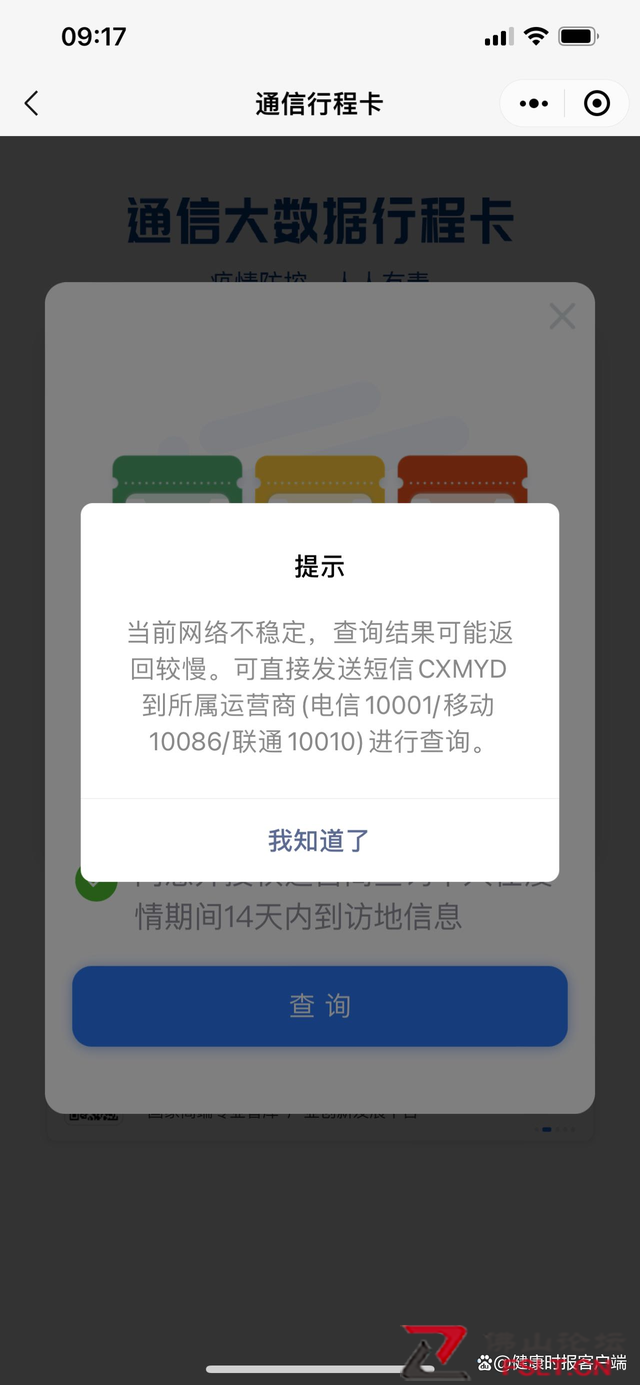The height and width of the screenshot is (1385, 640).
Task: Dismiss the prompt by tapping 我知道了
Action: click(x=319, y=840)
